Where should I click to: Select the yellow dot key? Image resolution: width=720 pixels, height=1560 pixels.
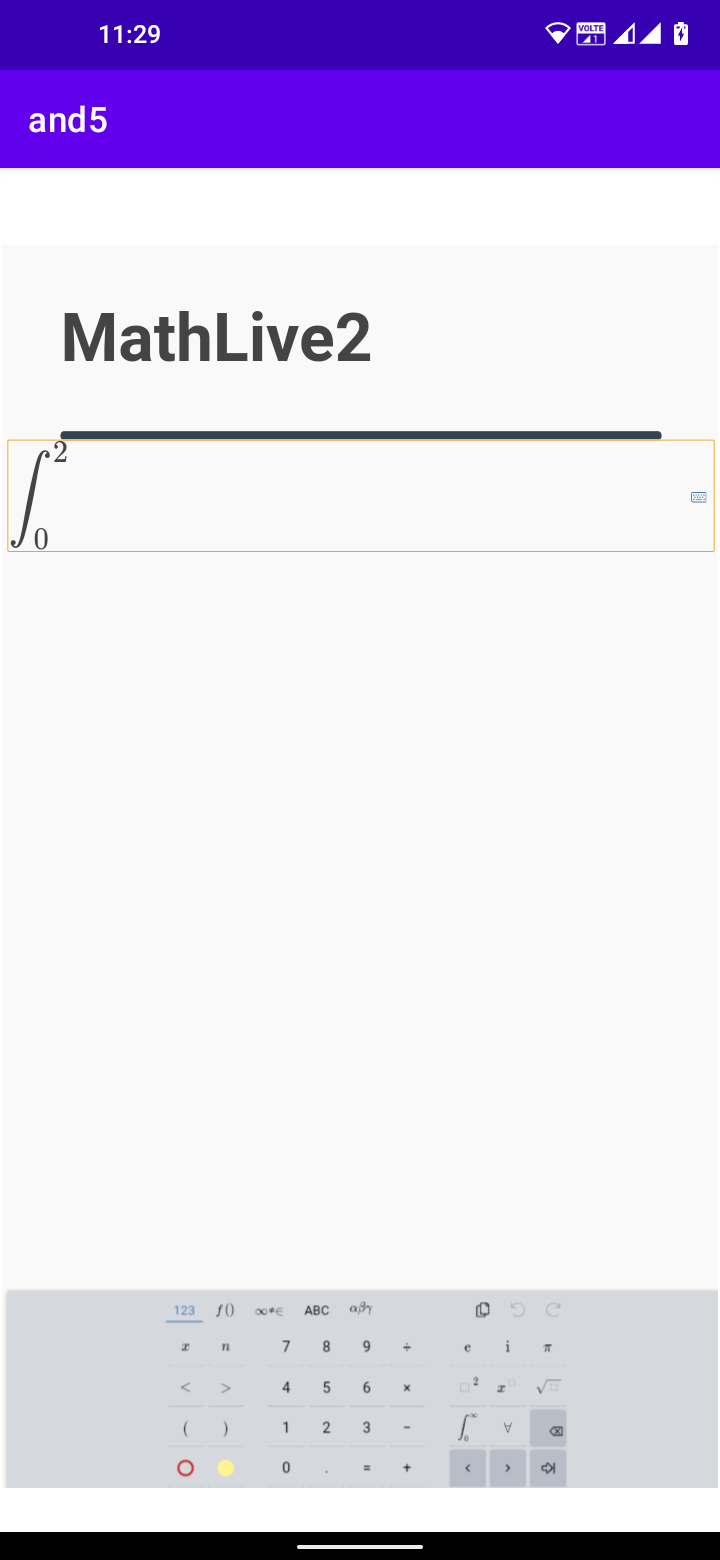[226, 1467]
